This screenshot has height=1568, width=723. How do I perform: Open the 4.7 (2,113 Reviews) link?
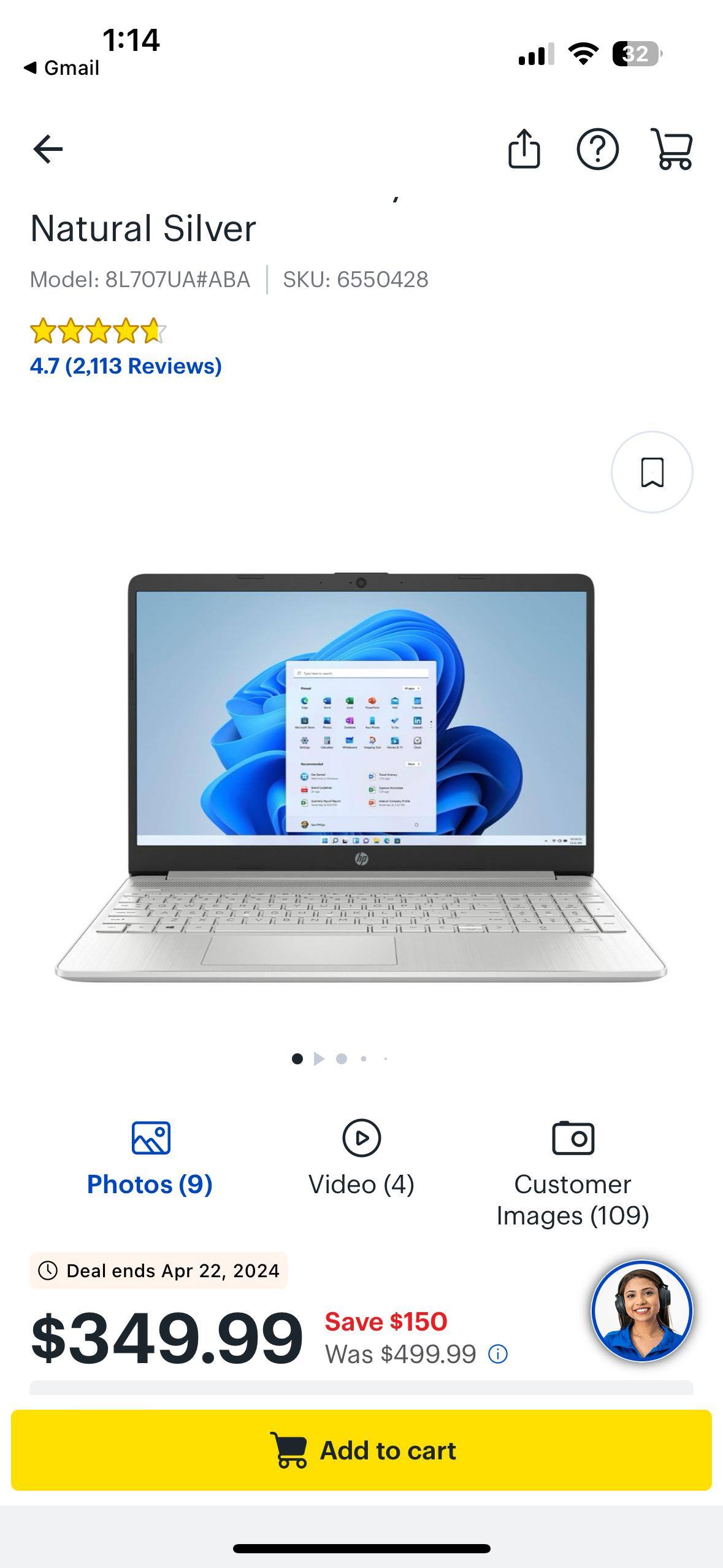pyautogui.click(x=126, y=366)
